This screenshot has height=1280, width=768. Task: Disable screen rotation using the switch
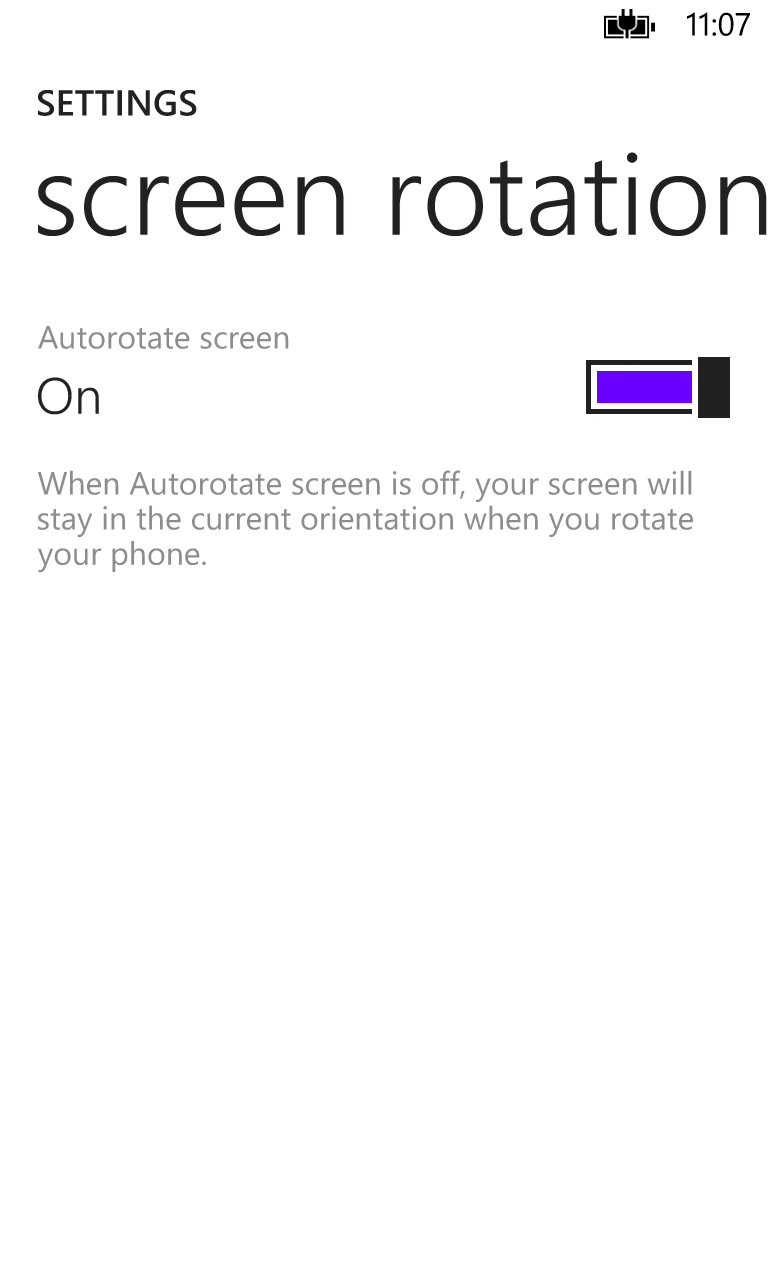click(657, 387)
